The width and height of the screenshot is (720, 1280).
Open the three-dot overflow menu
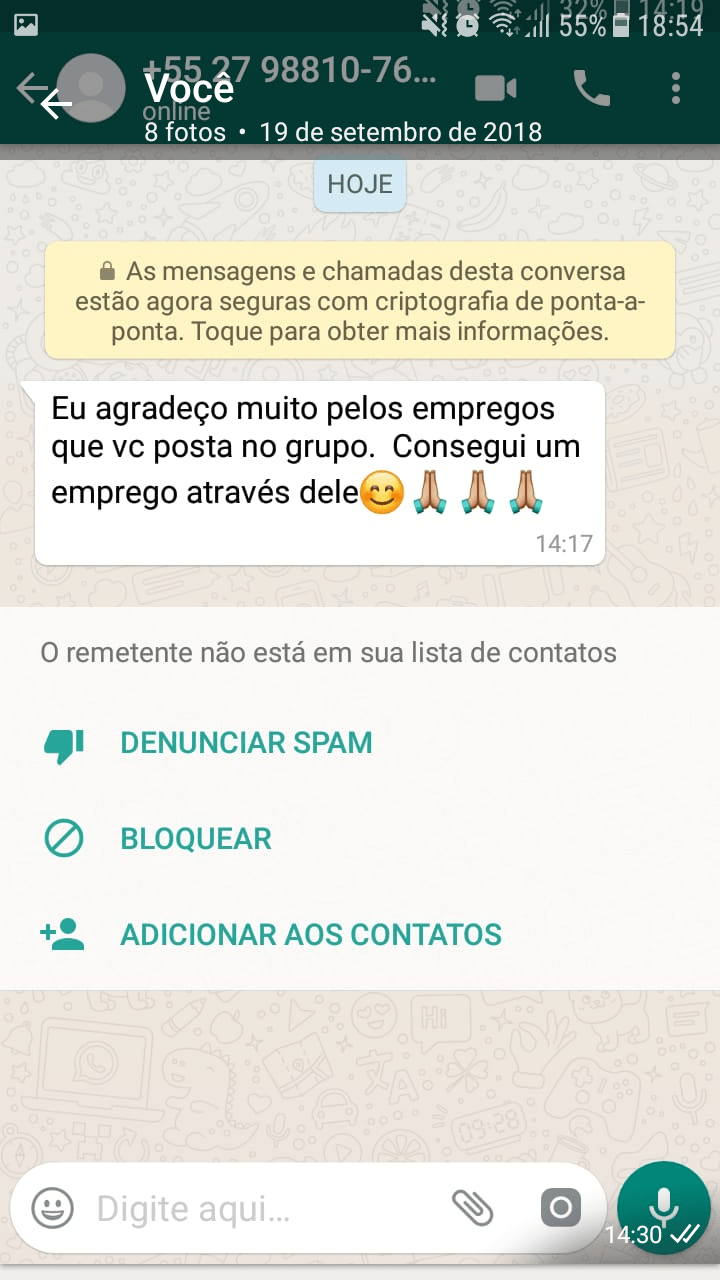point(676,89)
